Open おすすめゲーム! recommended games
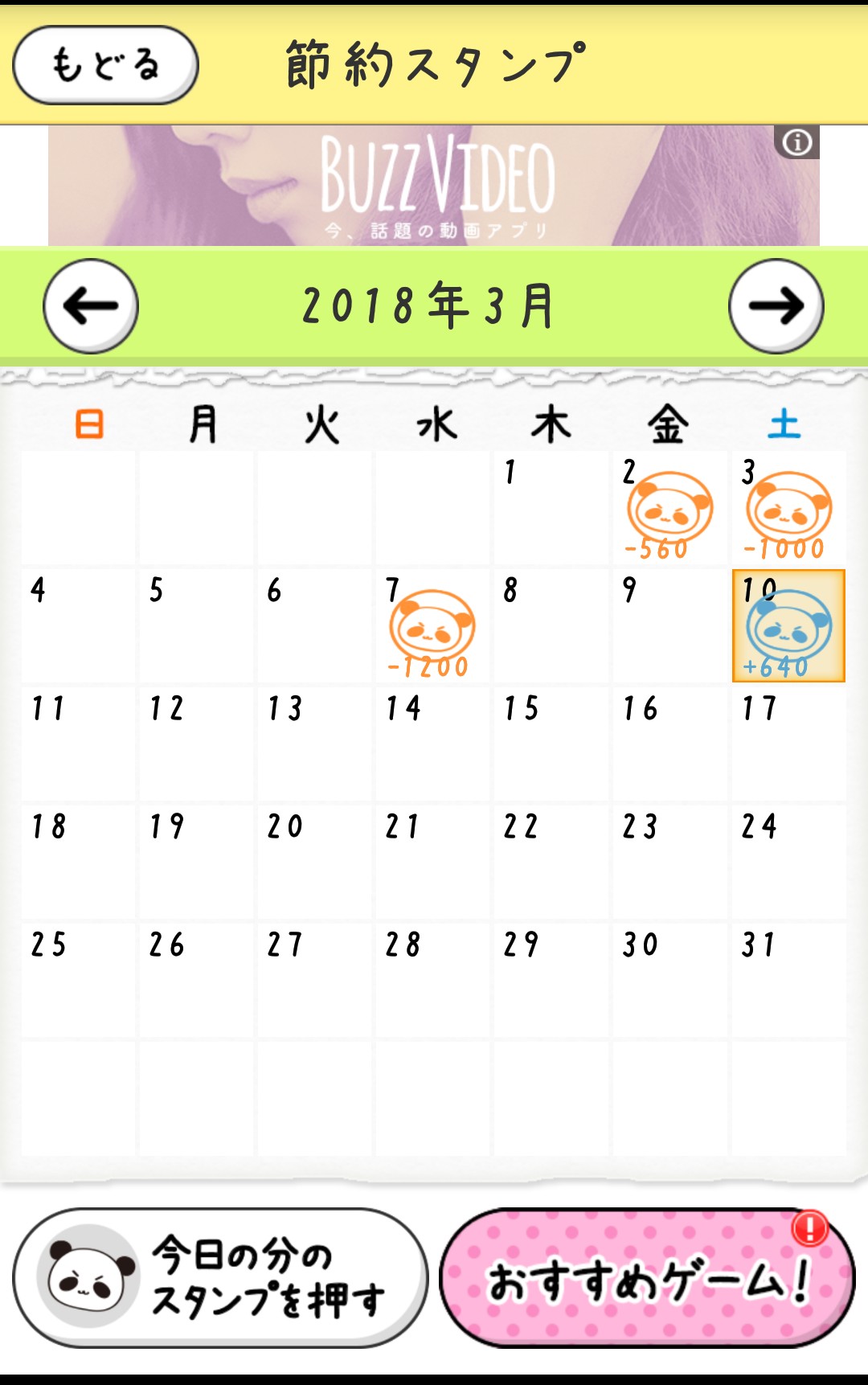The height and width of the screenshot is (1385, 868). pos(647,1278)
